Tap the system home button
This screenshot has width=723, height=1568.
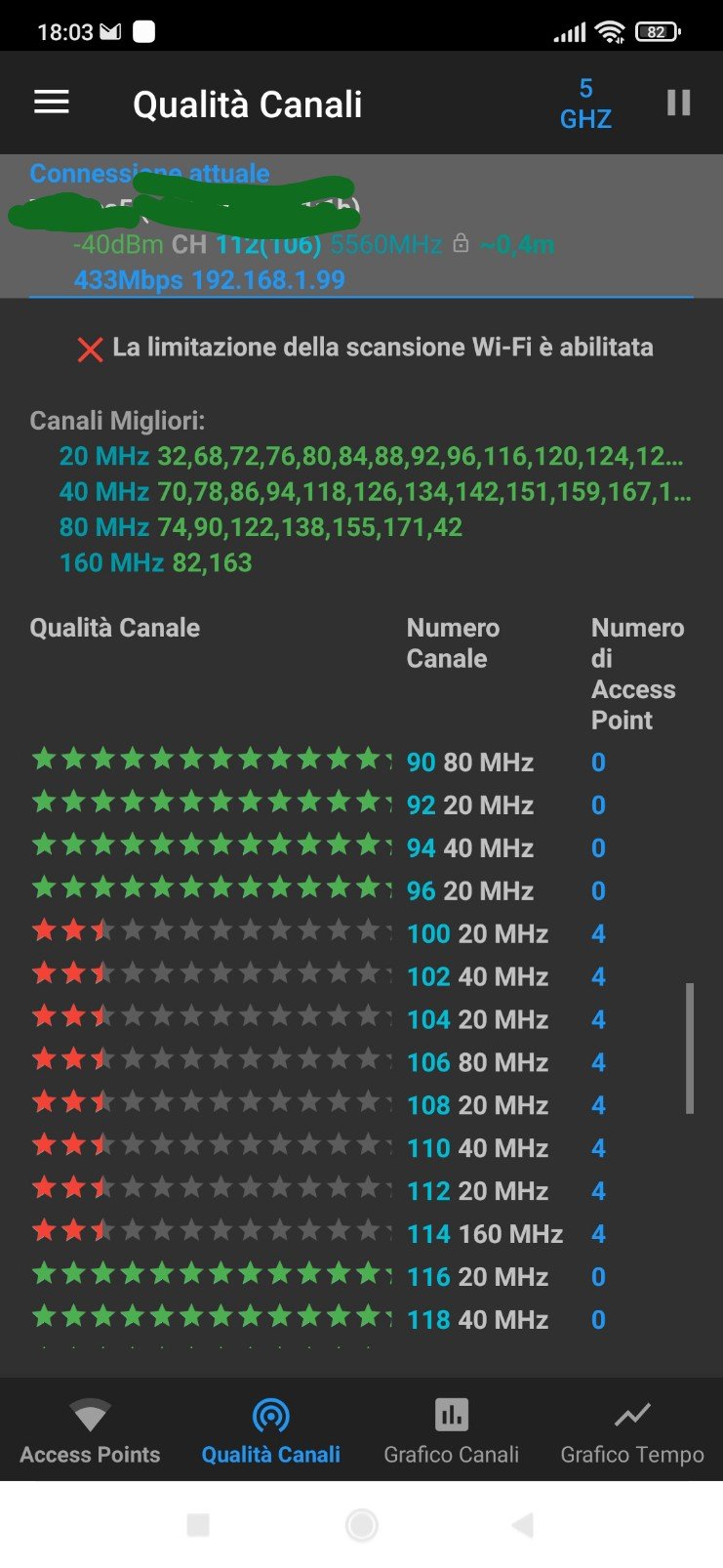[x=361, y=1524]
